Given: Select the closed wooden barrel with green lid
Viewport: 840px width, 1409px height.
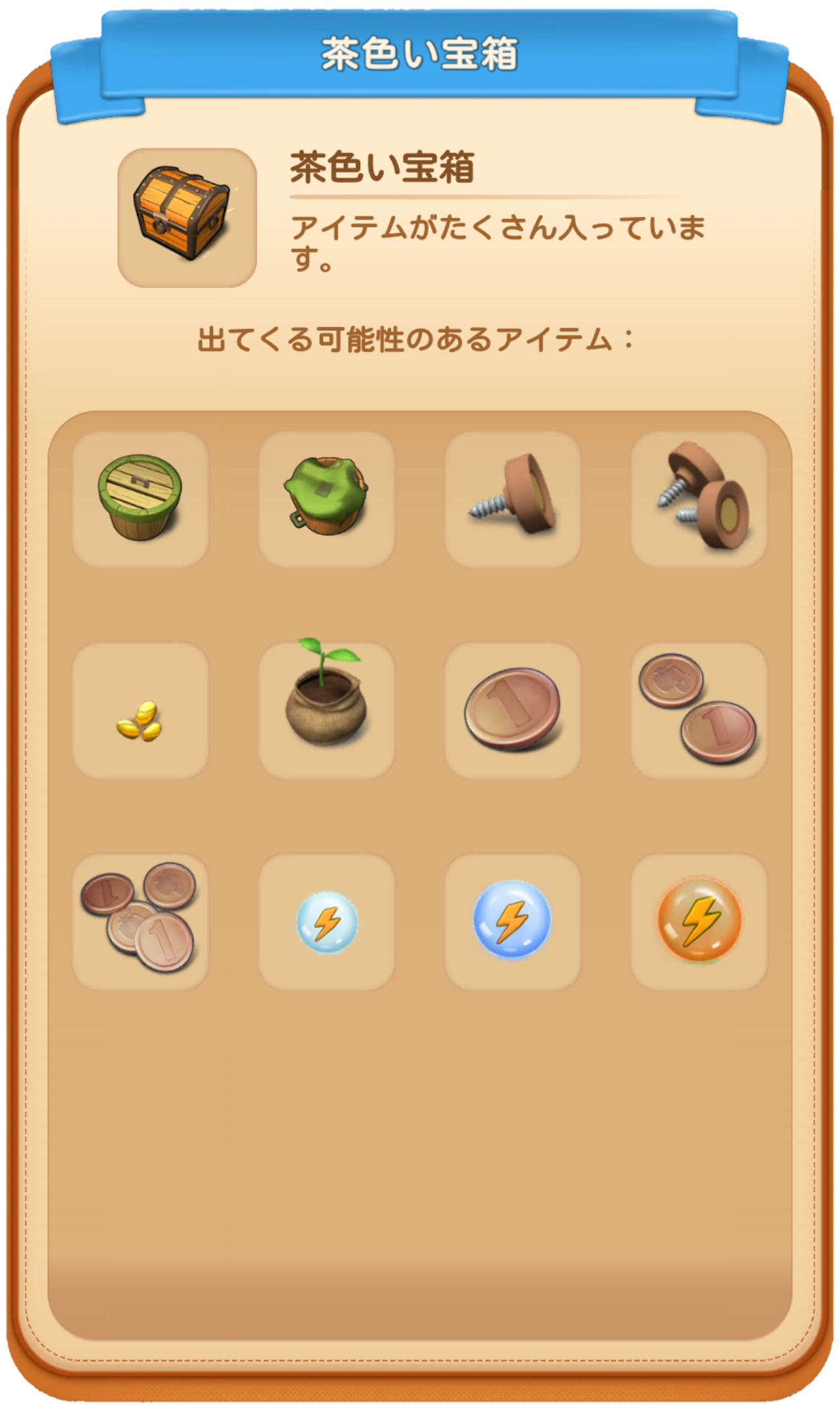Looking at the screenshot, I should tap(140, 499).
